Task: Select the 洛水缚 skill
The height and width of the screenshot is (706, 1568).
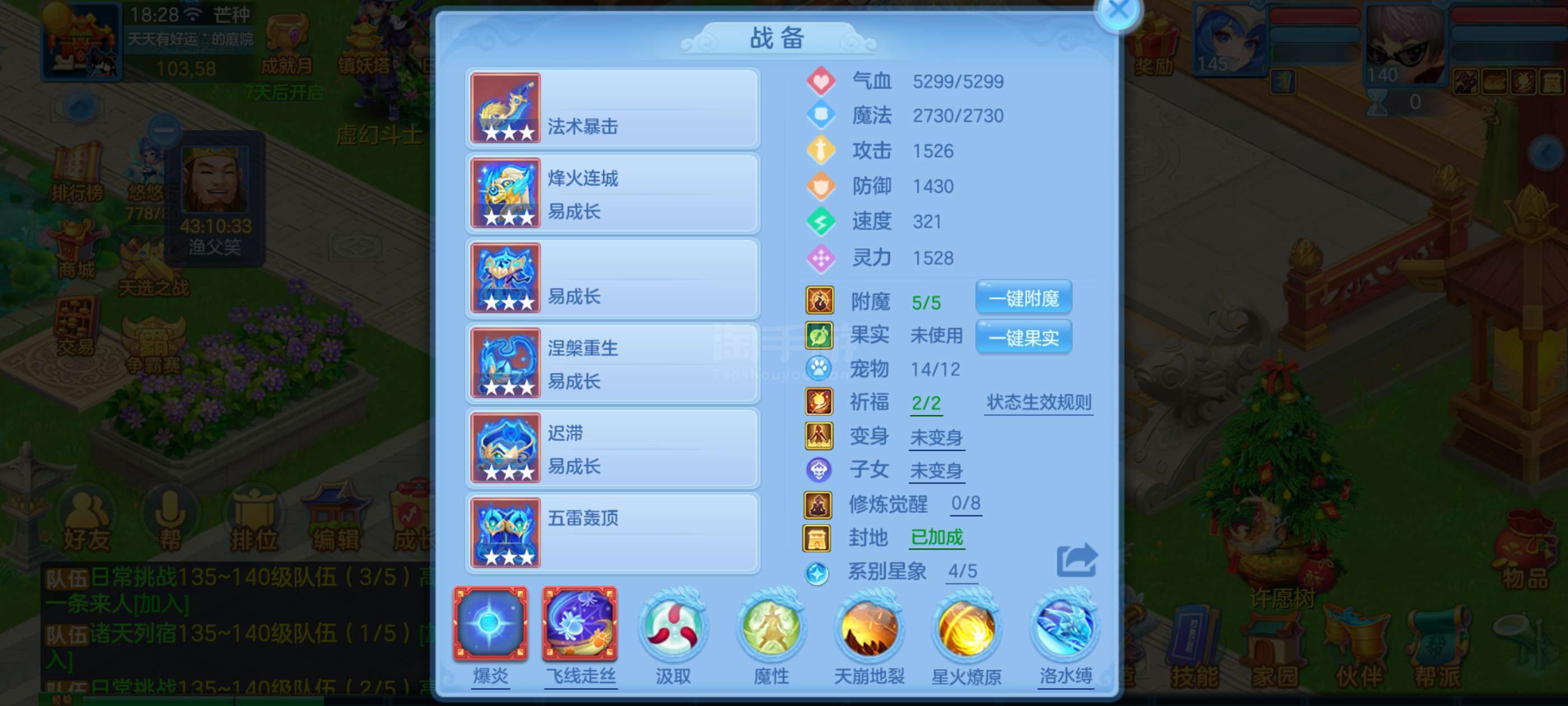Action: pyautogui.click(x=1065, y=628)
